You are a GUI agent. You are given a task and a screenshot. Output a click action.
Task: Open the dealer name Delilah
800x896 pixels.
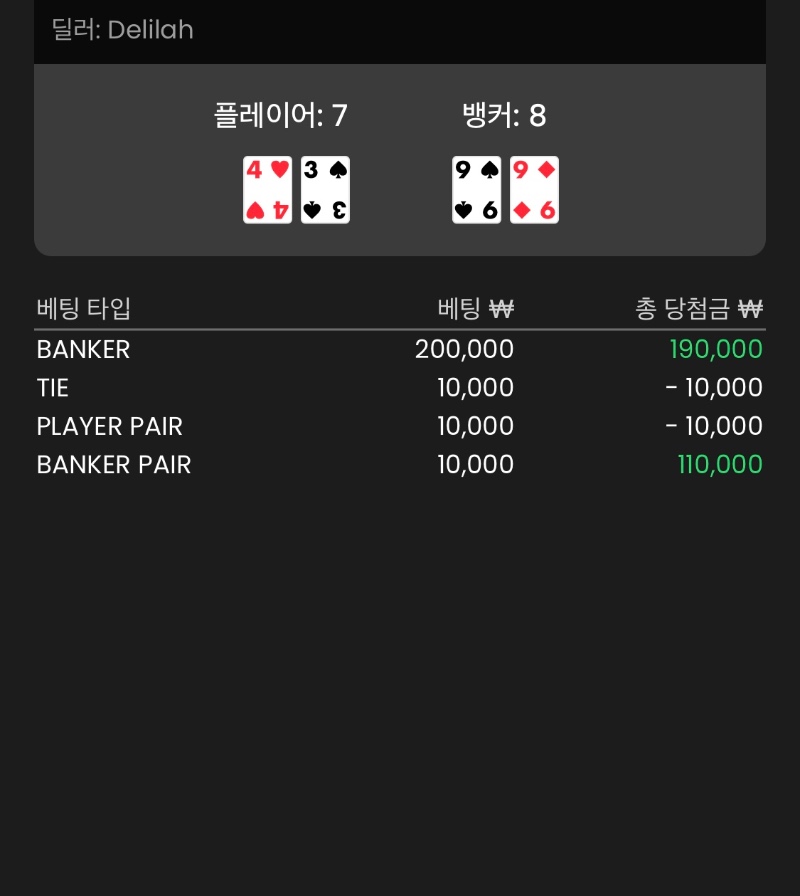(120, 30)
